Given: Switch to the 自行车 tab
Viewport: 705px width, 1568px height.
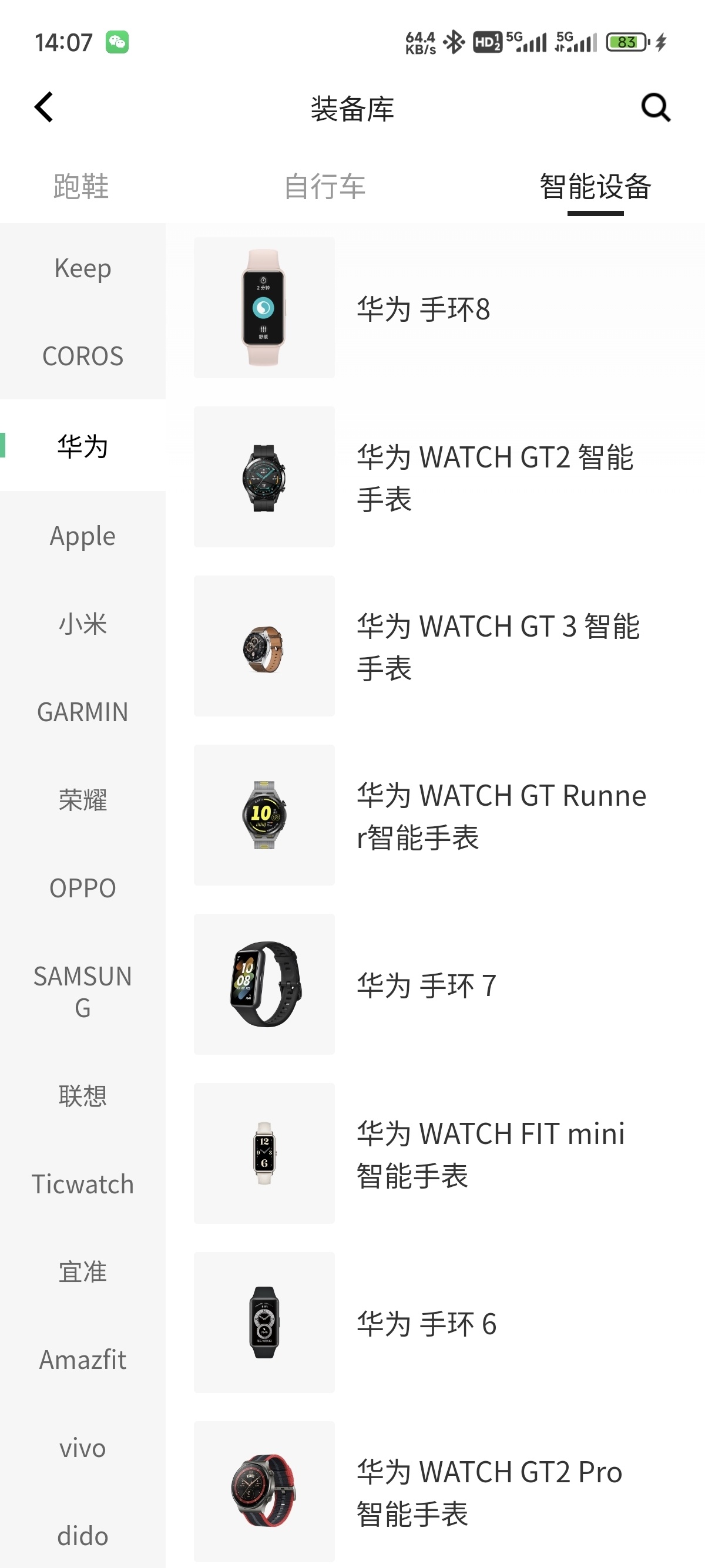Looking at the screenshot, I should click(x=324, y=186).
